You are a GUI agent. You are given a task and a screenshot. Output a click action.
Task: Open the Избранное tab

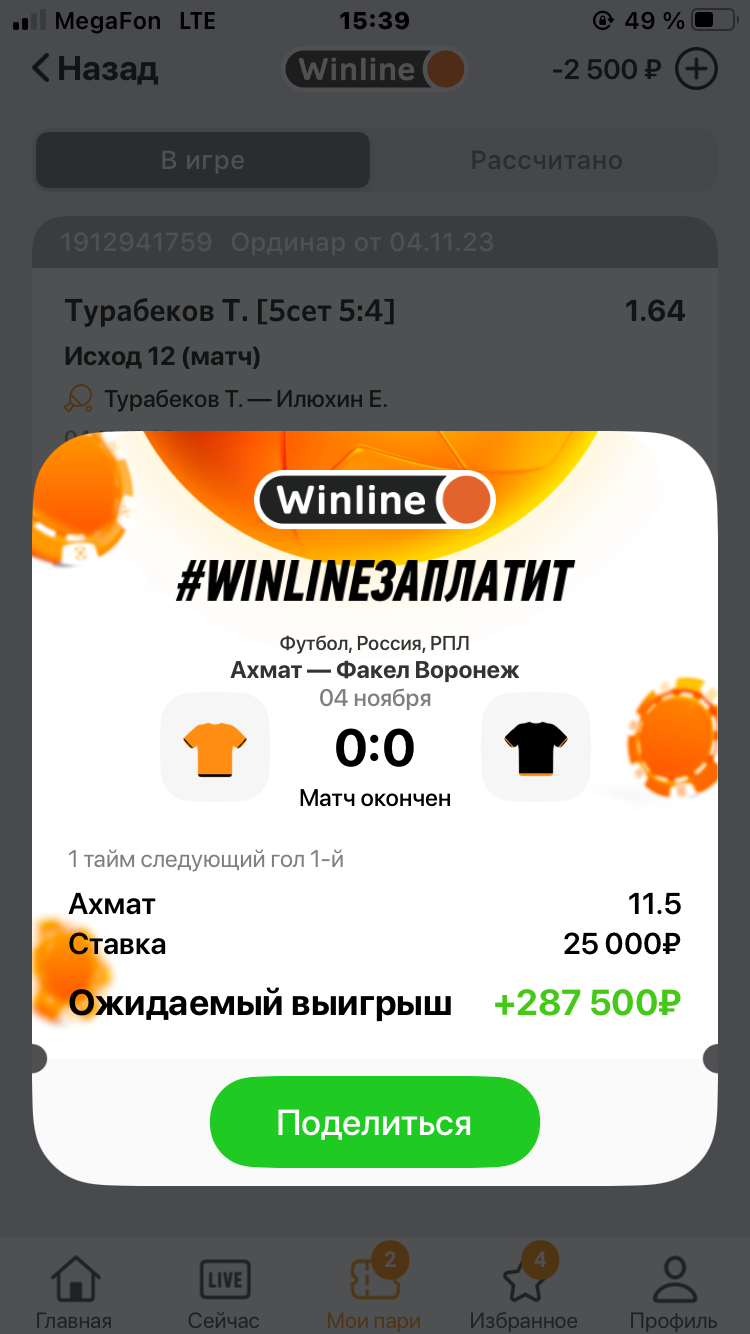coord(523,1290)
